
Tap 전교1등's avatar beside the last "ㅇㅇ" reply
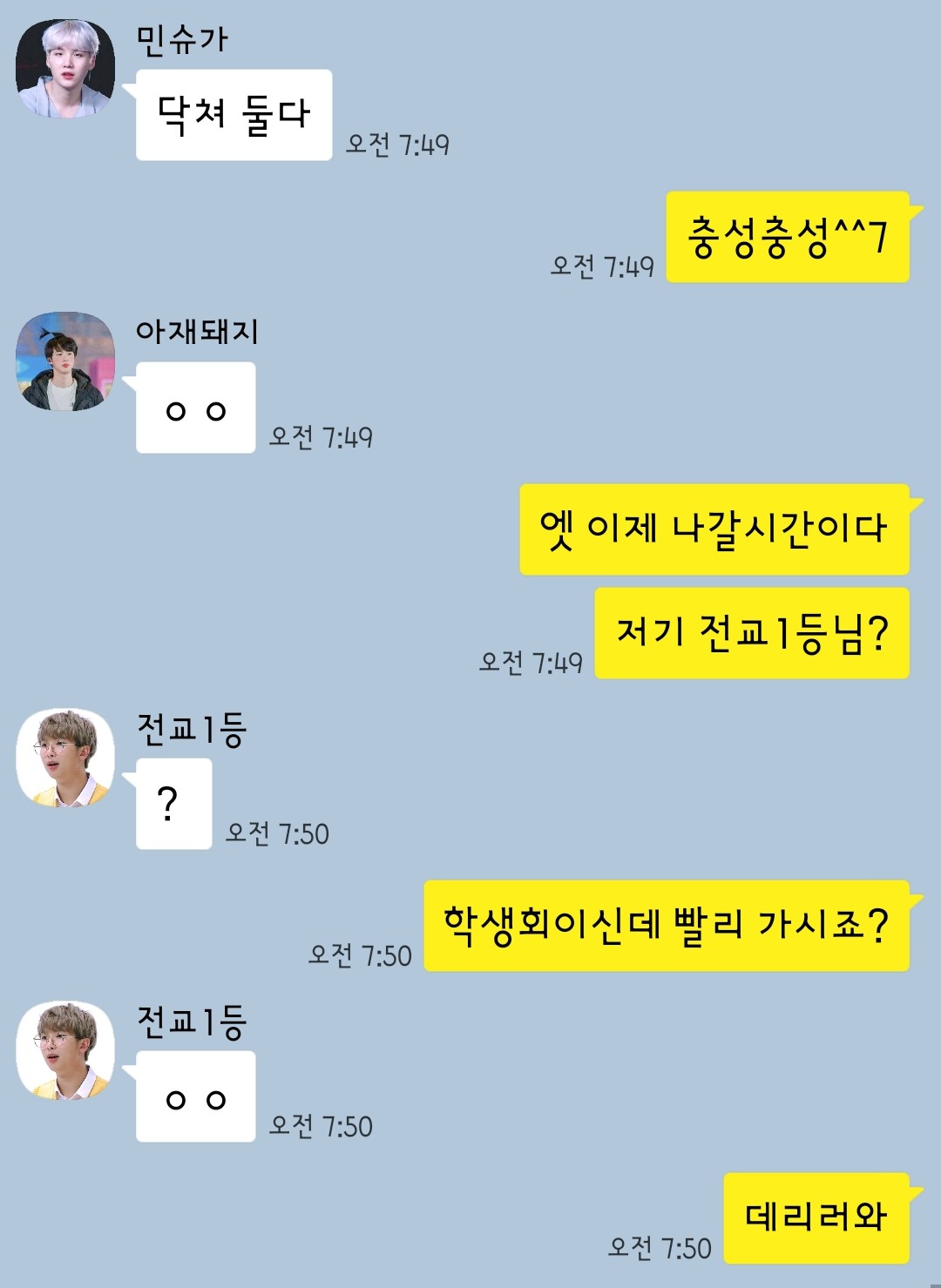tap(65, 1050)
